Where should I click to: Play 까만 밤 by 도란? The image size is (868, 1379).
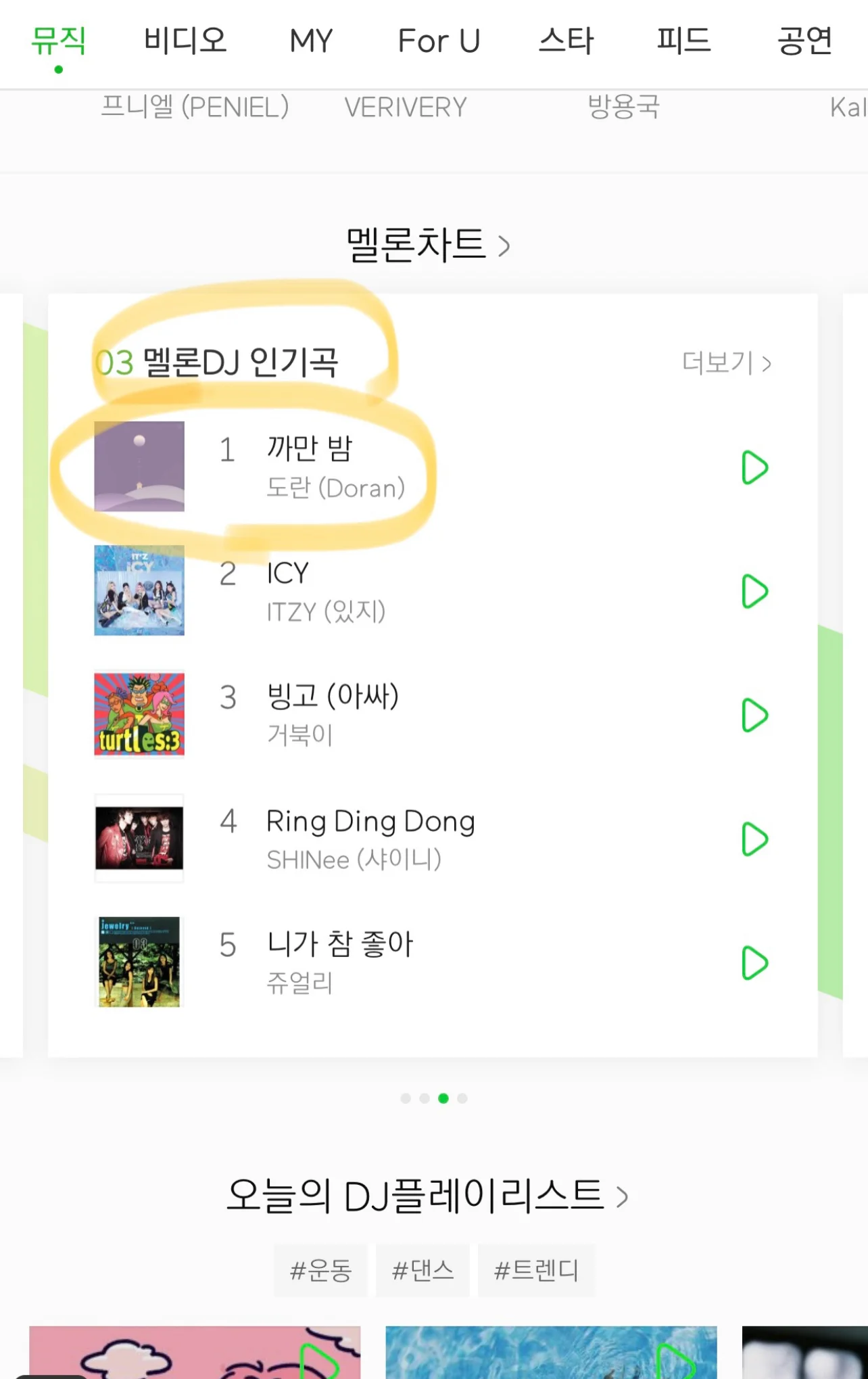(754, 467)
